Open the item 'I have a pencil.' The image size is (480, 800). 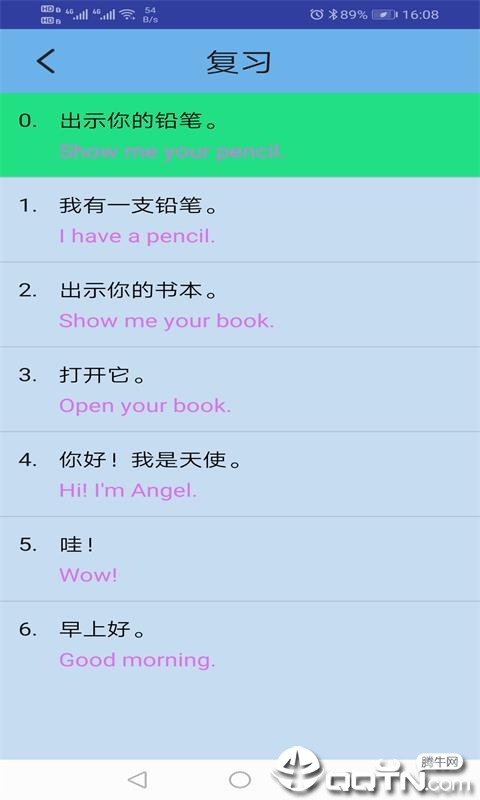pyautogui.click(x=240, y=220)
